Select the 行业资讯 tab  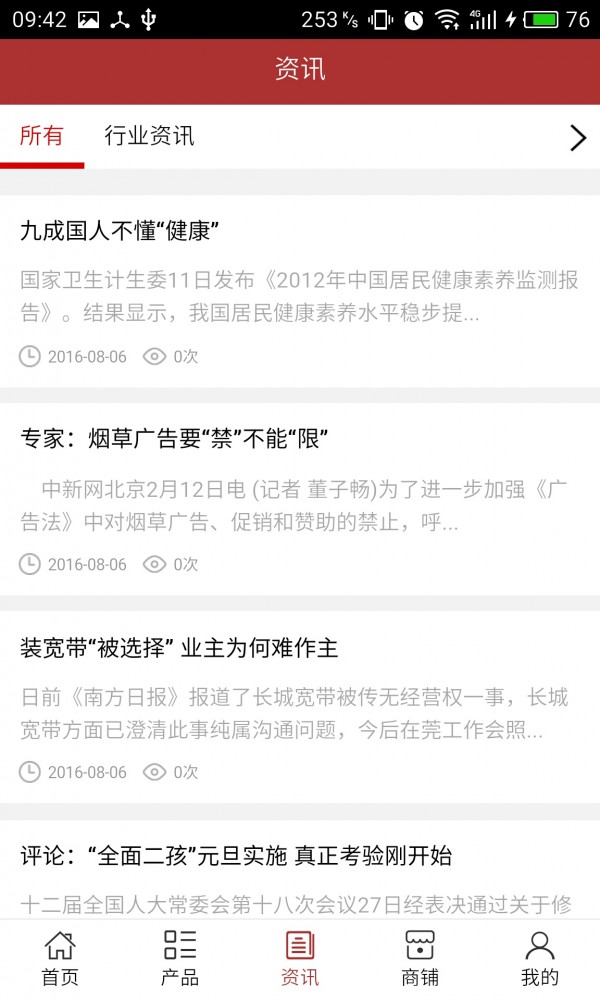click(149, 137)
